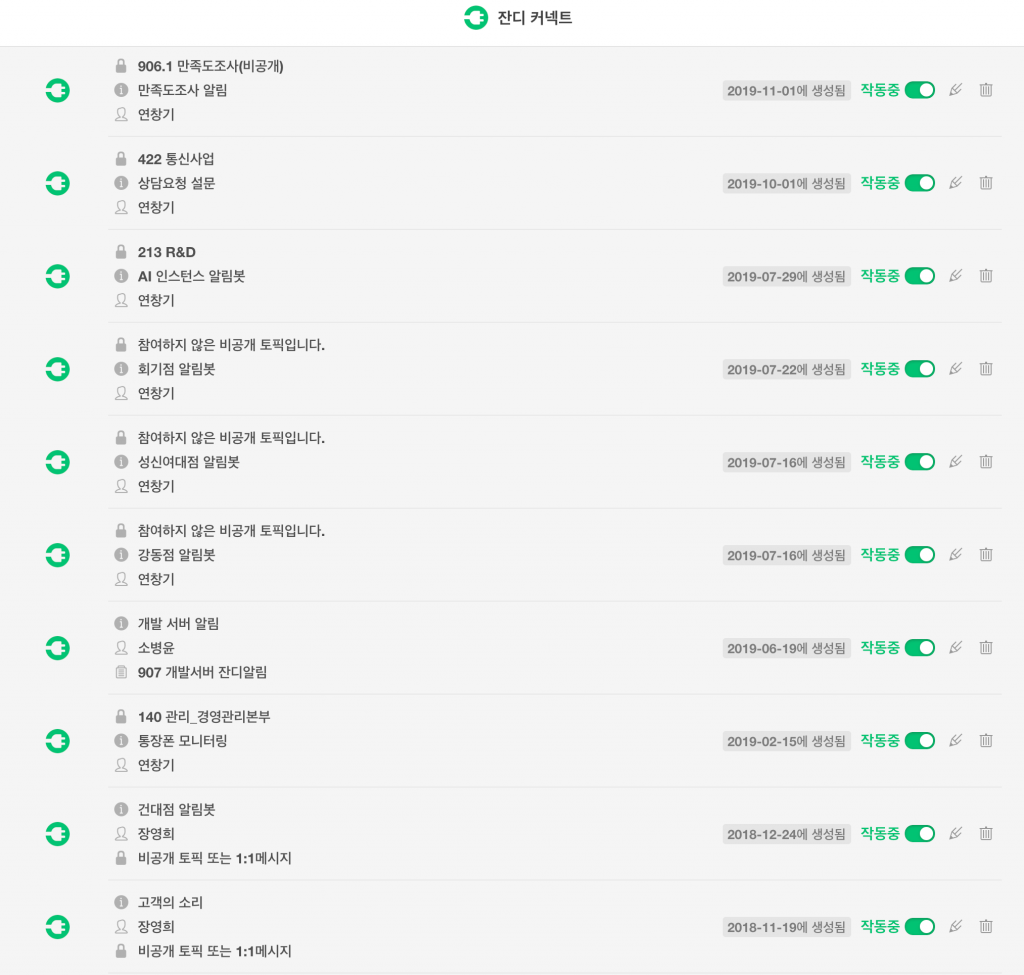The width and height of the screenshot is (1024, 975).
Task: Delete the 건대점 알림봇 connect
Action: (x=986, y=834)
